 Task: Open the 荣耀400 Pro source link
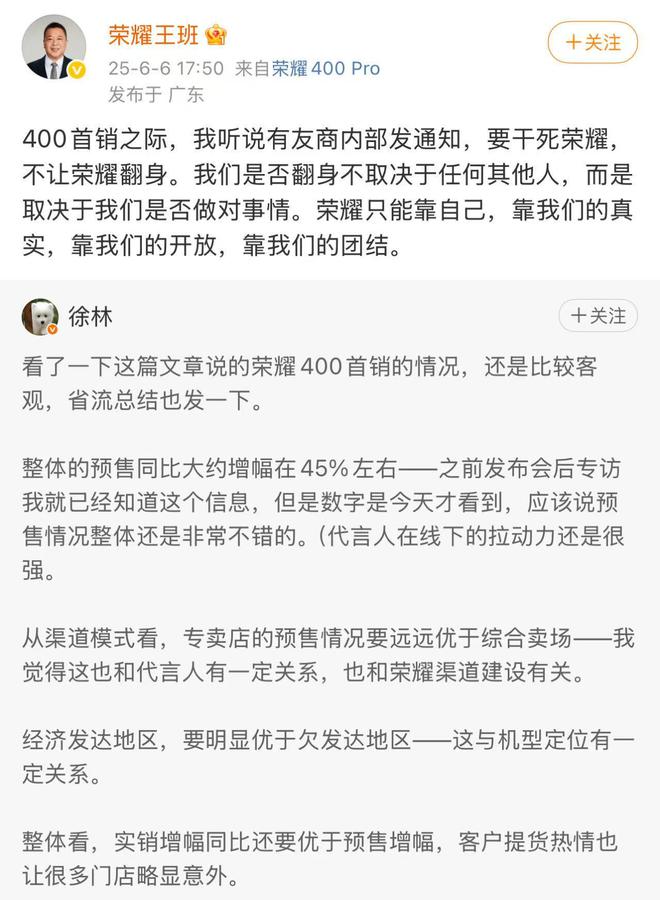(326, 68)
